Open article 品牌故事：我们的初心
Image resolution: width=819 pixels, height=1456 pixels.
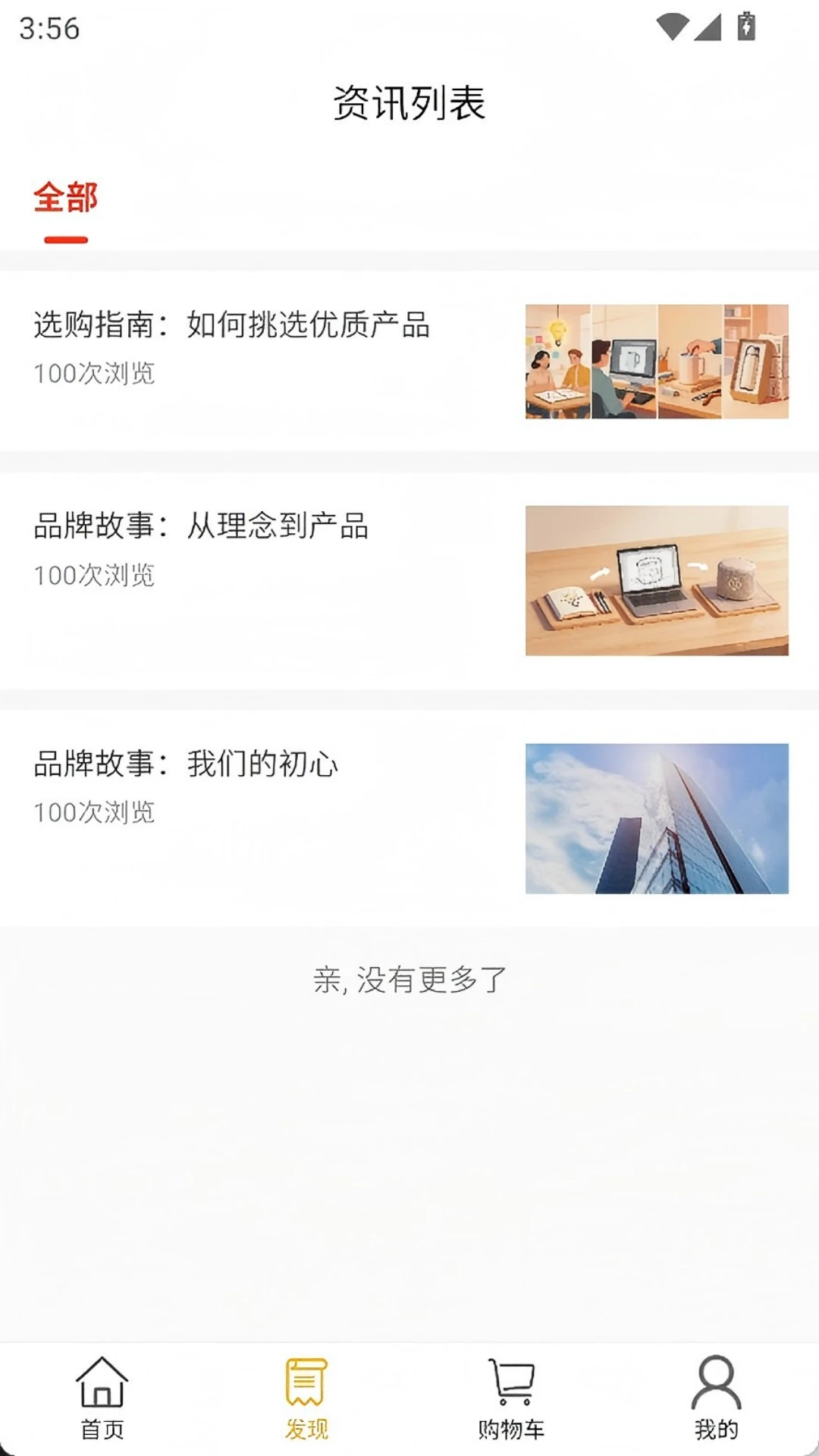tap(409, 817)
